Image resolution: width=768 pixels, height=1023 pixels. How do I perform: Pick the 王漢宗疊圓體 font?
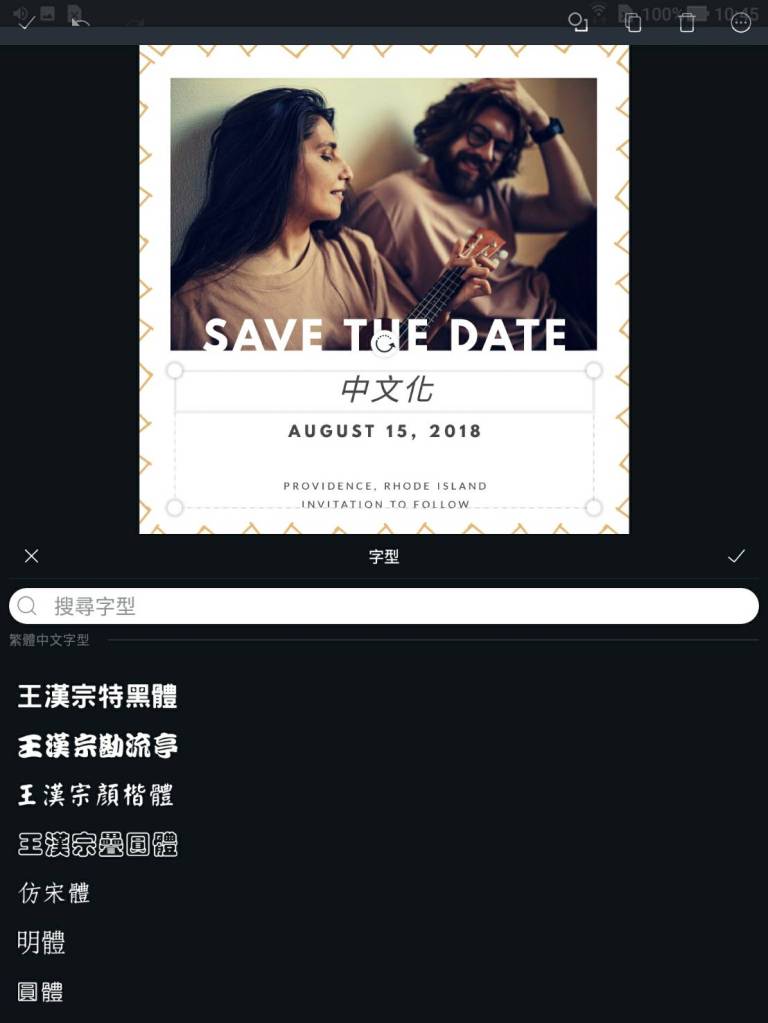pos(98,845)
